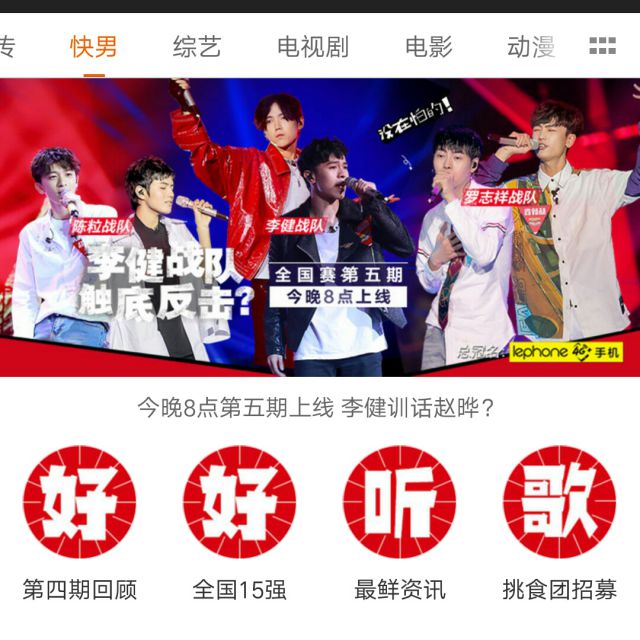640x640 pixels.
Task: Tap the 快男 tab
Action: (x=94, y=47)
